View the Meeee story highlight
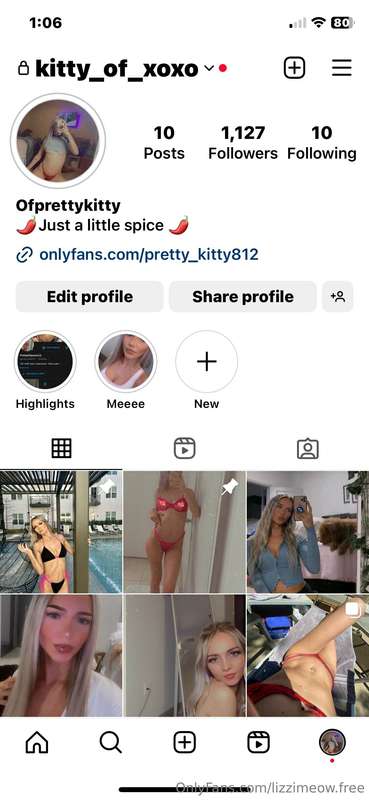The width and height of the screenshot is (369, 800). tap(126, 370)
